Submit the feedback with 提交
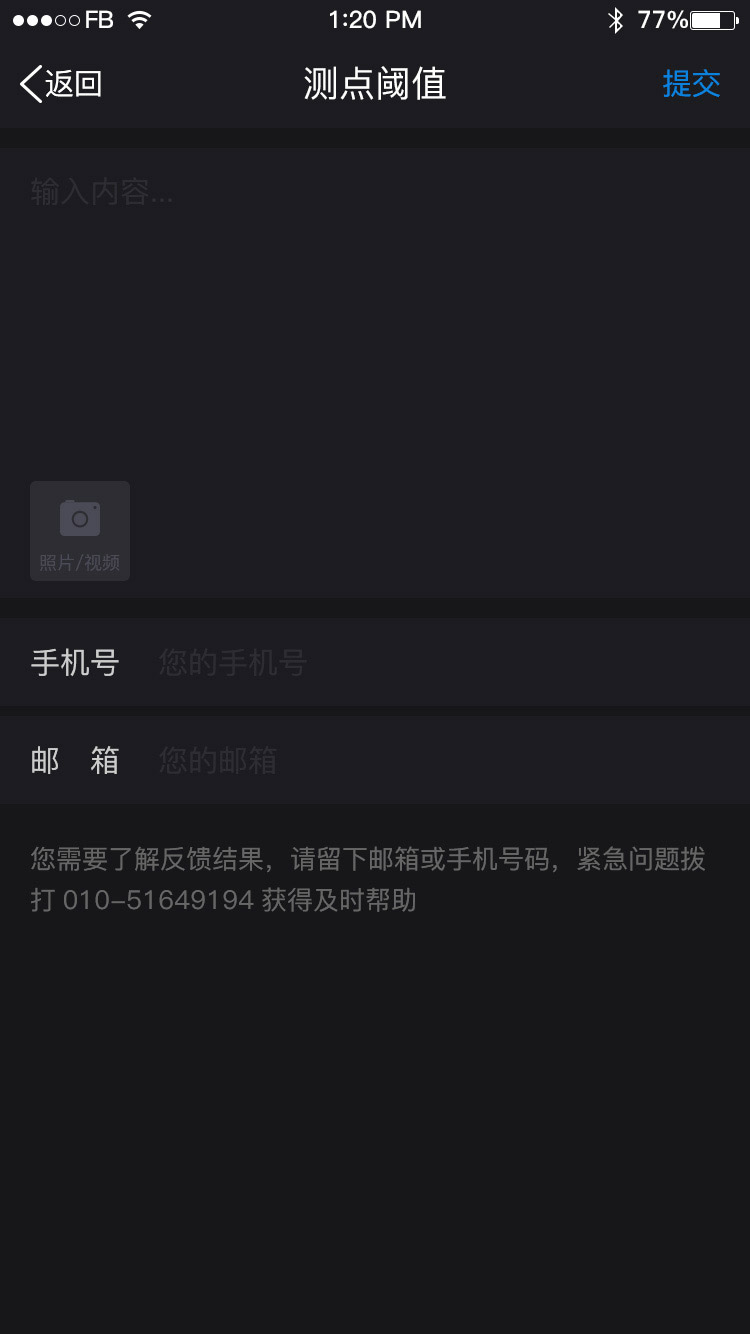 pos(691,84)
